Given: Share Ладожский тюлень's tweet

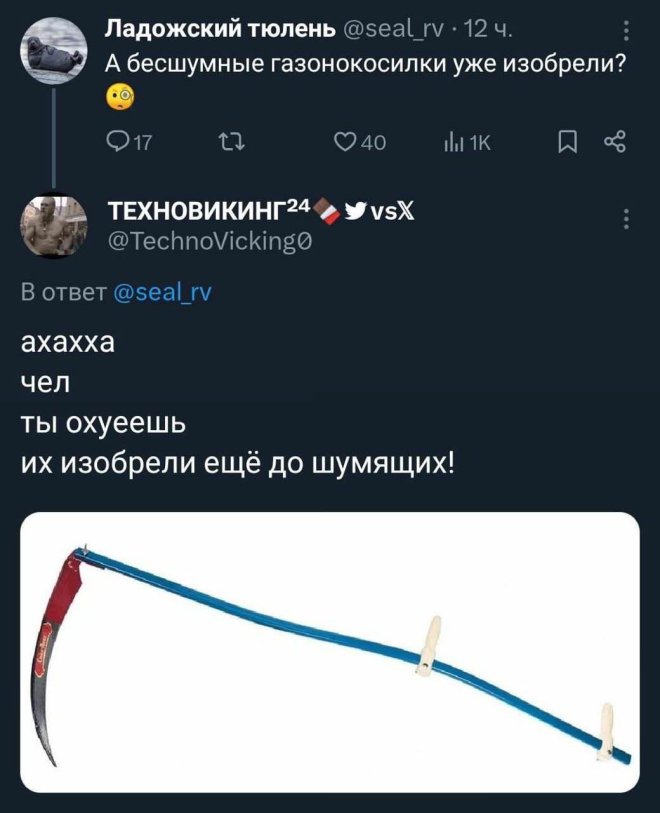Looking at the screenshot, I should tap(615, 143).
